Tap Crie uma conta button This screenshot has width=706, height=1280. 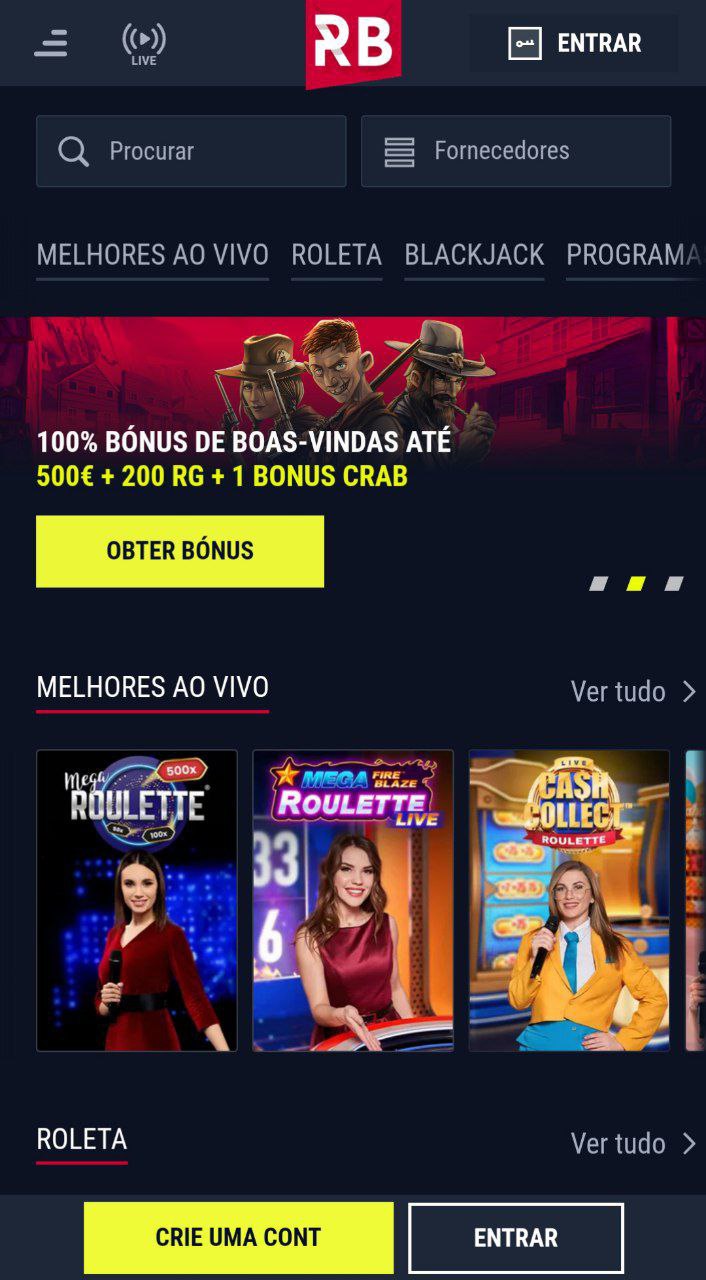[238, 1237]
